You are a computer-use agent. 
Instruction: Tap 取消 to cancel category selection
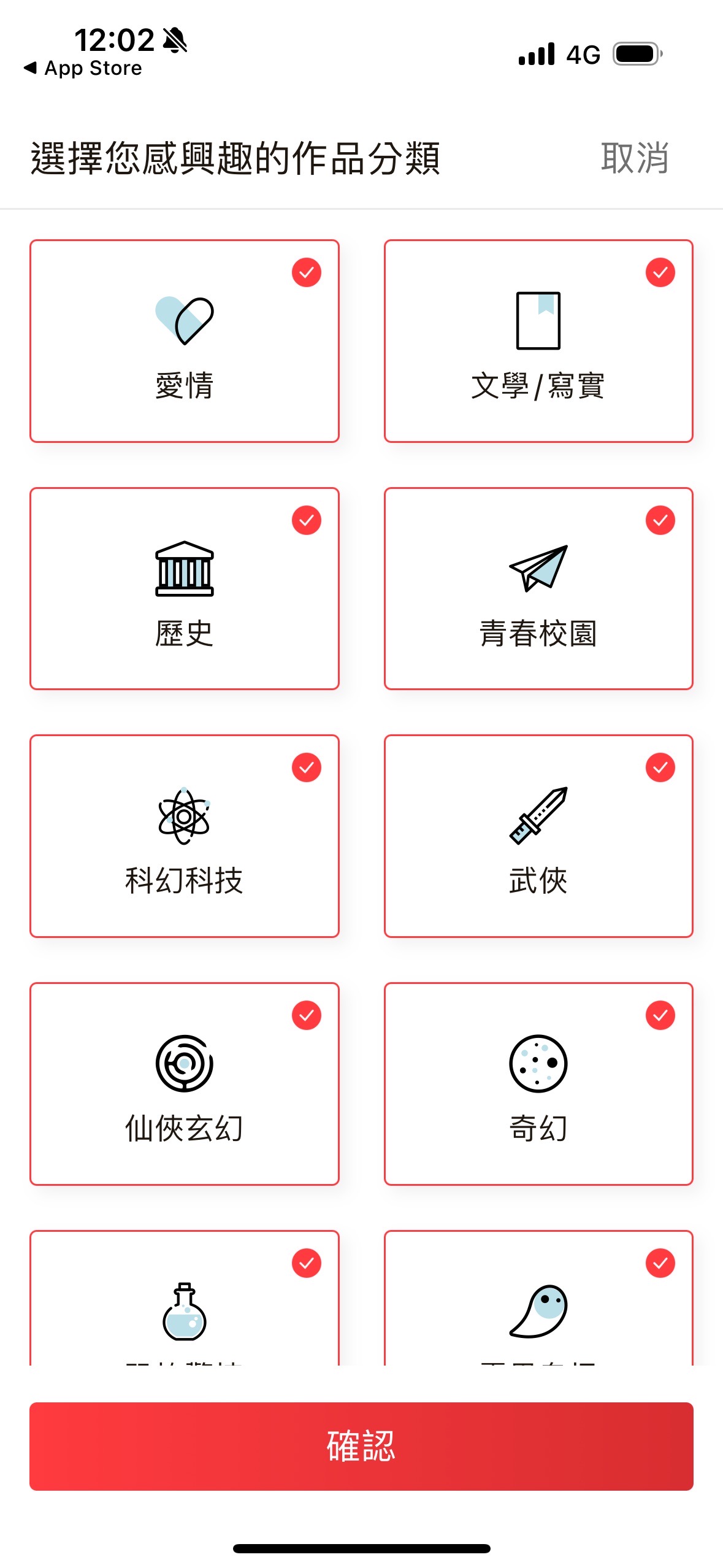tap(634, 158)
